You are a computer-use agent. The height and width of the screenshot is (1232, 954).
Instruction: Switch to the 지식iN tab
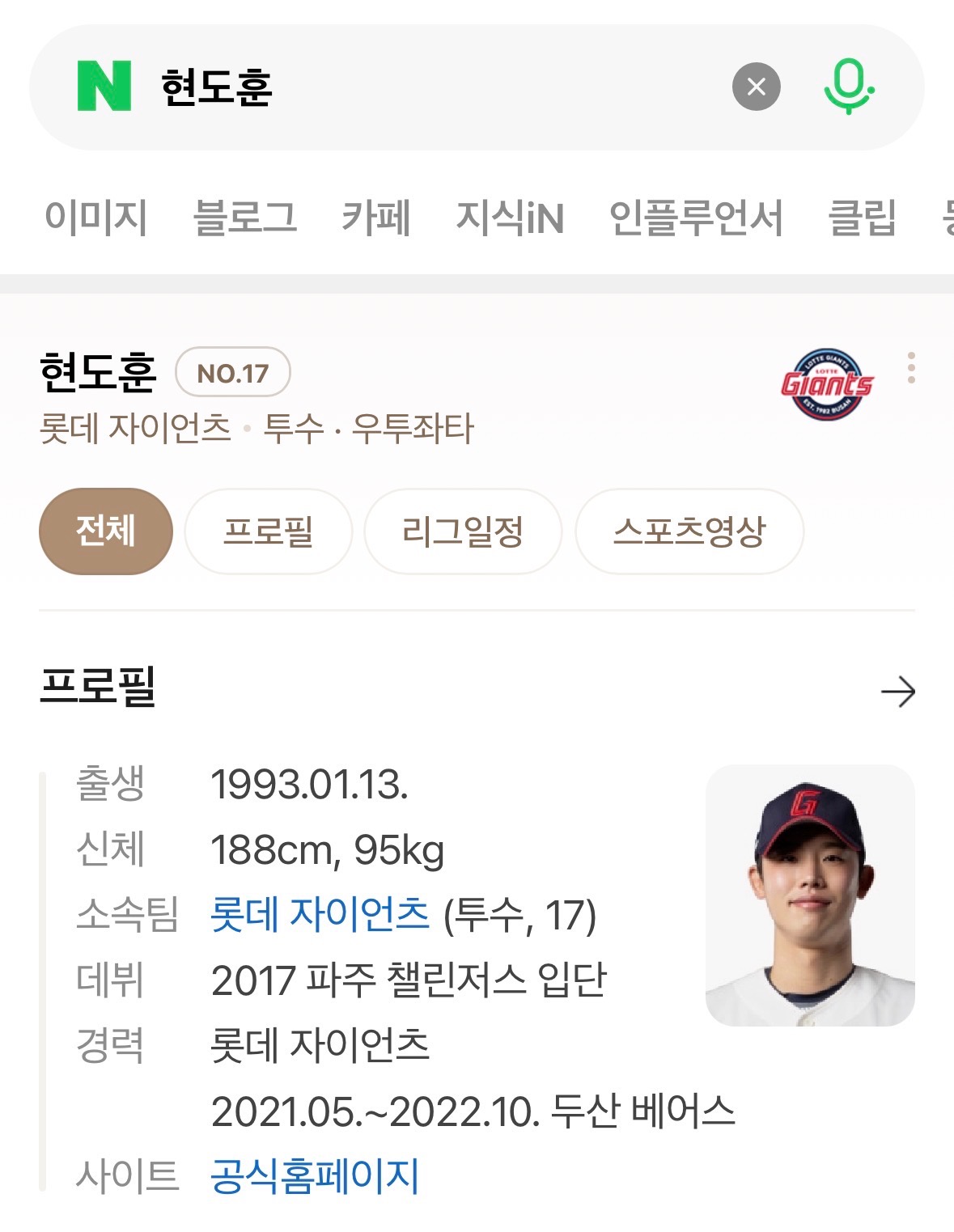tap(509, 218)
